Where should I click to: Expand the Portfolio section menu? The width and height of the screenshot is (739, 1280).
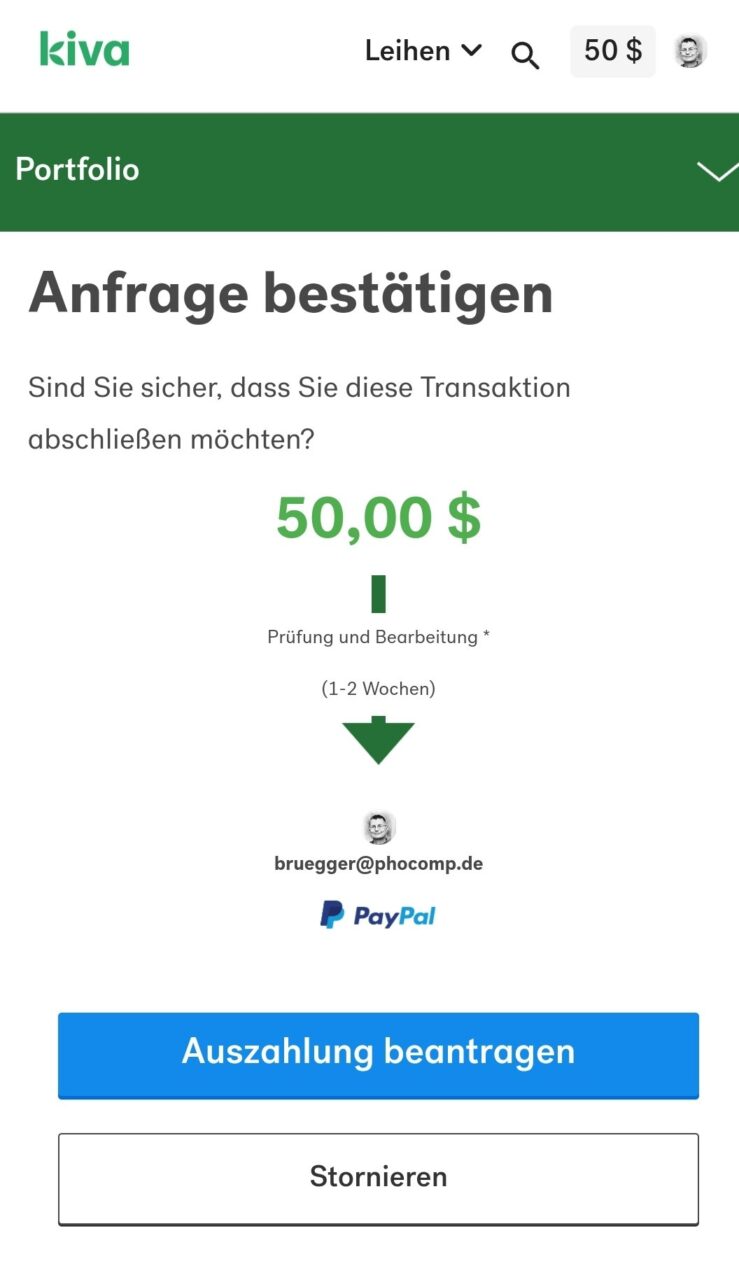pos(717,172)
